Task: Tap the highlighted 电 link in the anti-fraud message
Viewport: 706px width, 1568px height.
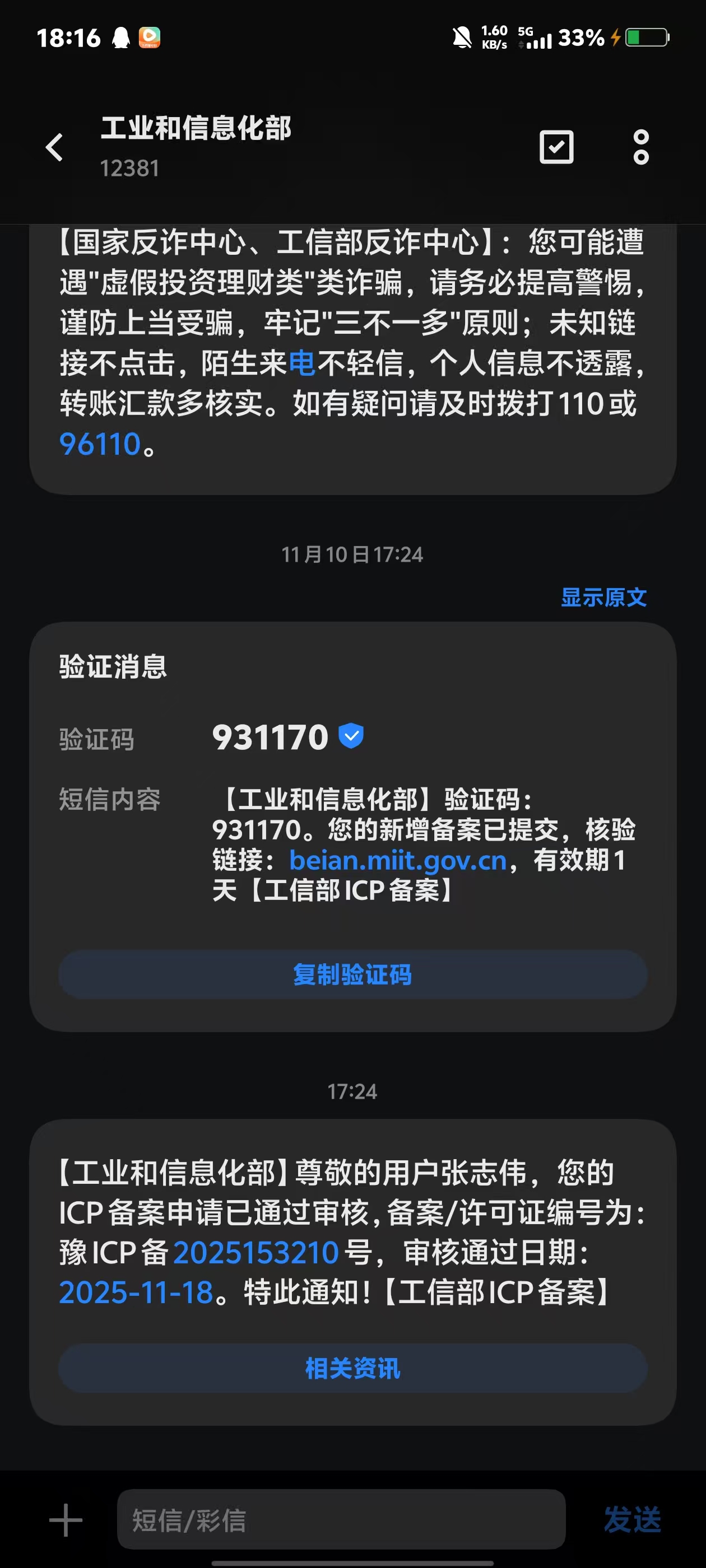Action: coord(302,363)
